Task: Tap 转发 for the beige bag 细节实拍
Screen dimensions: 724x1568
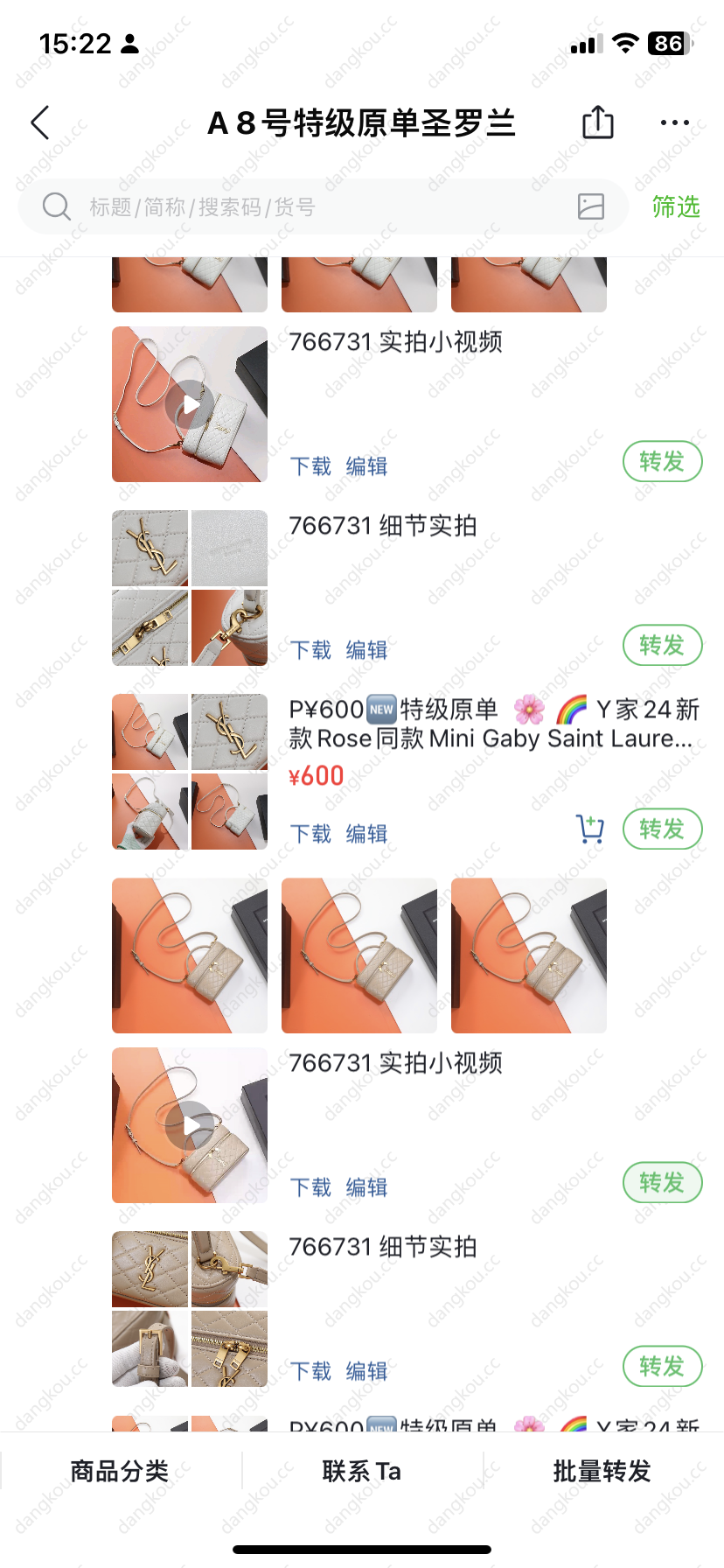Action: click(x=662, y=1367)
